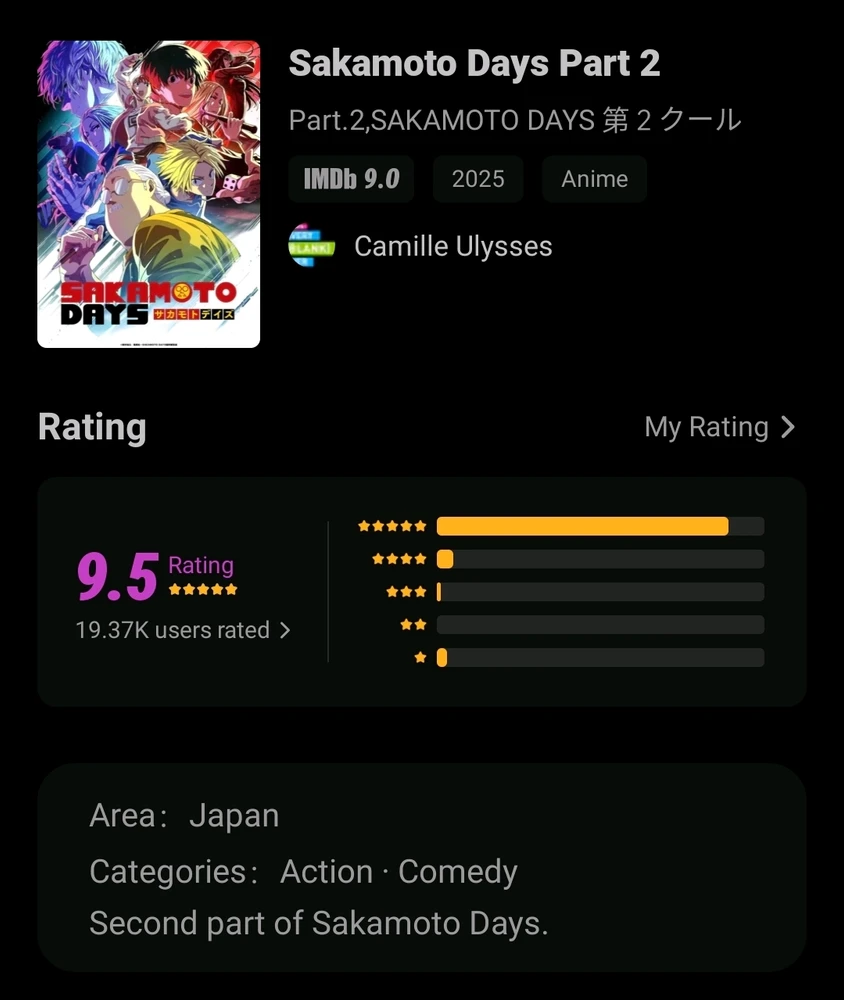
Task: View the 19.37K users rated list
Action: tap(183, 631)
